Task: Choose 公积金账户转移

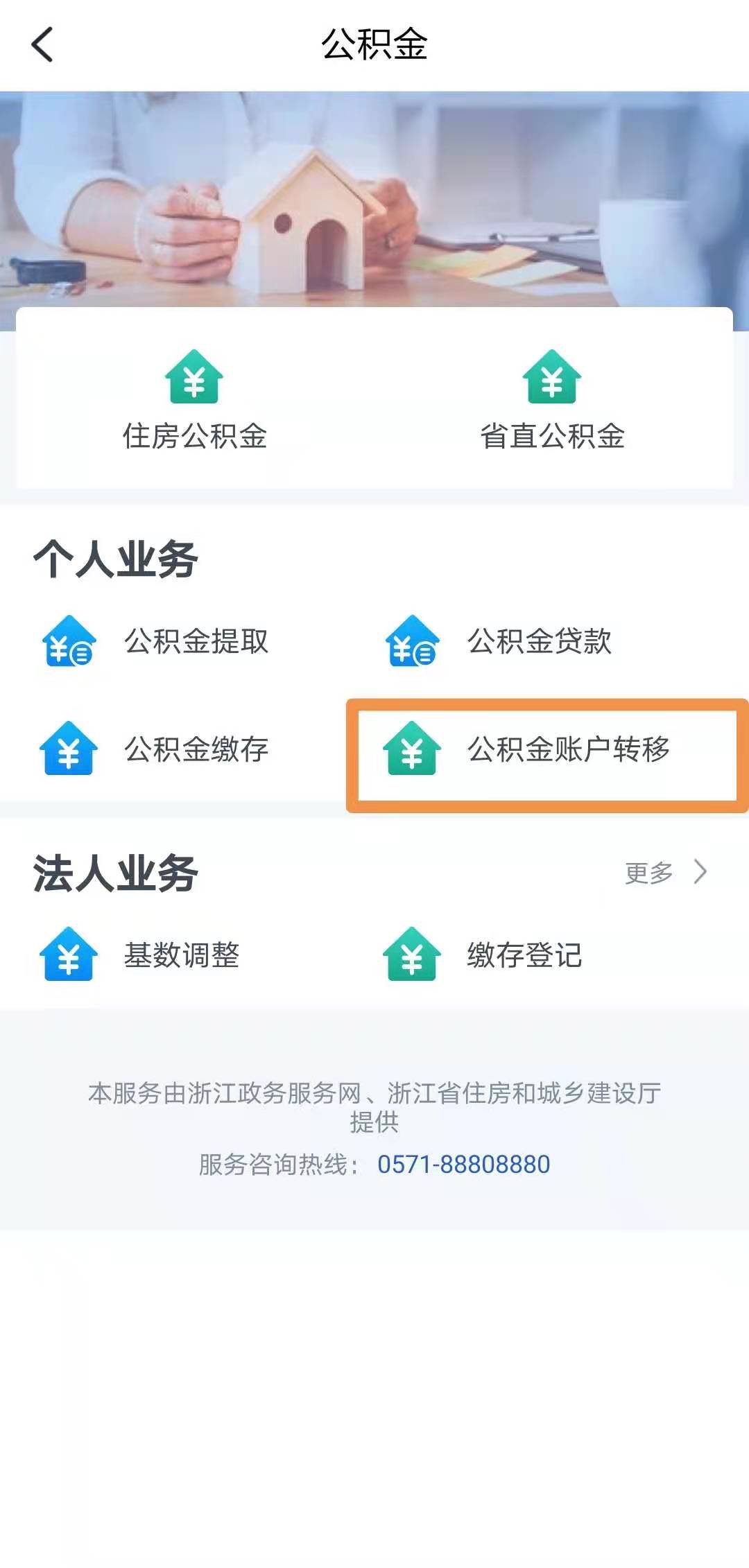Action: coord(528,749)
